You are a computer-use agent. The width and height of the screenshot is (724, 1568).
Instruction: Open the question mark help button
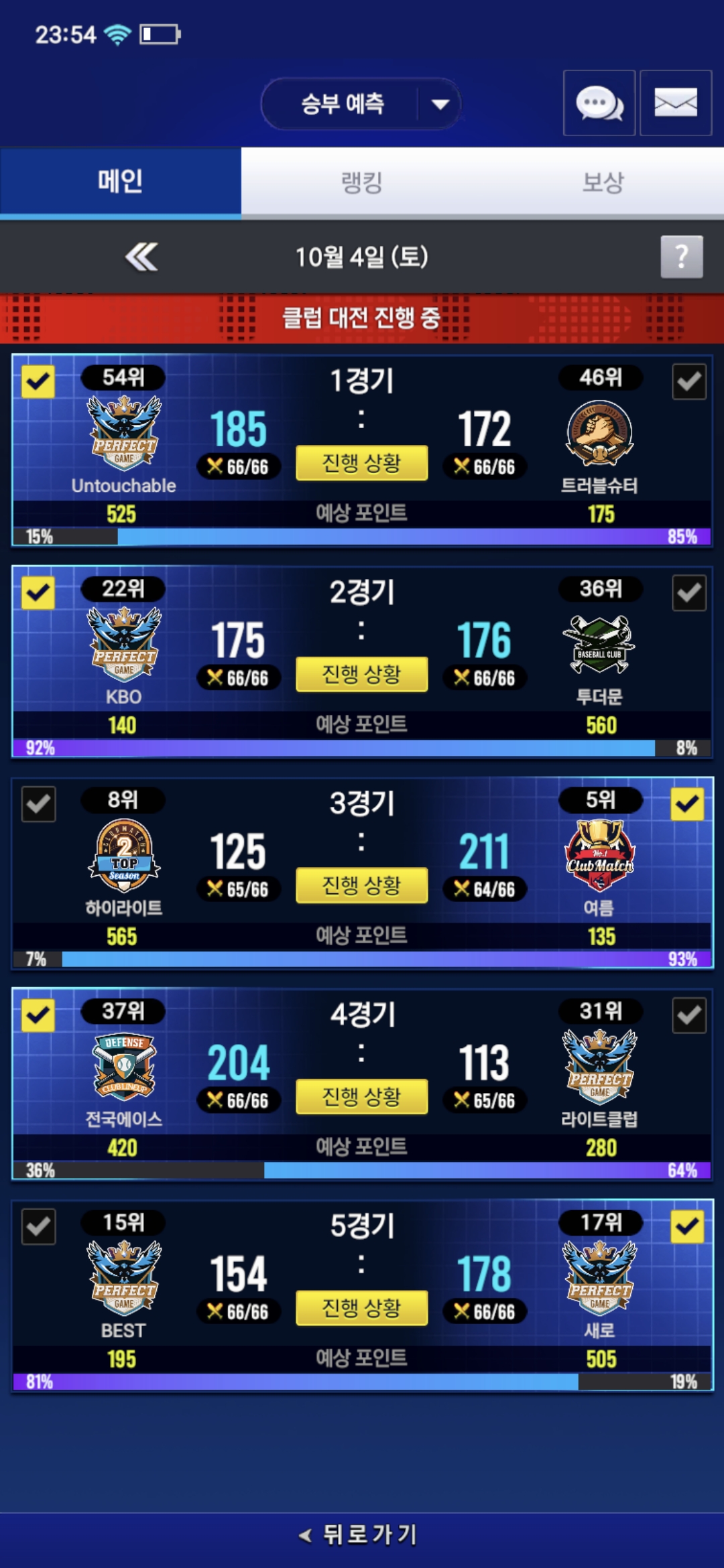pos(681,257)
